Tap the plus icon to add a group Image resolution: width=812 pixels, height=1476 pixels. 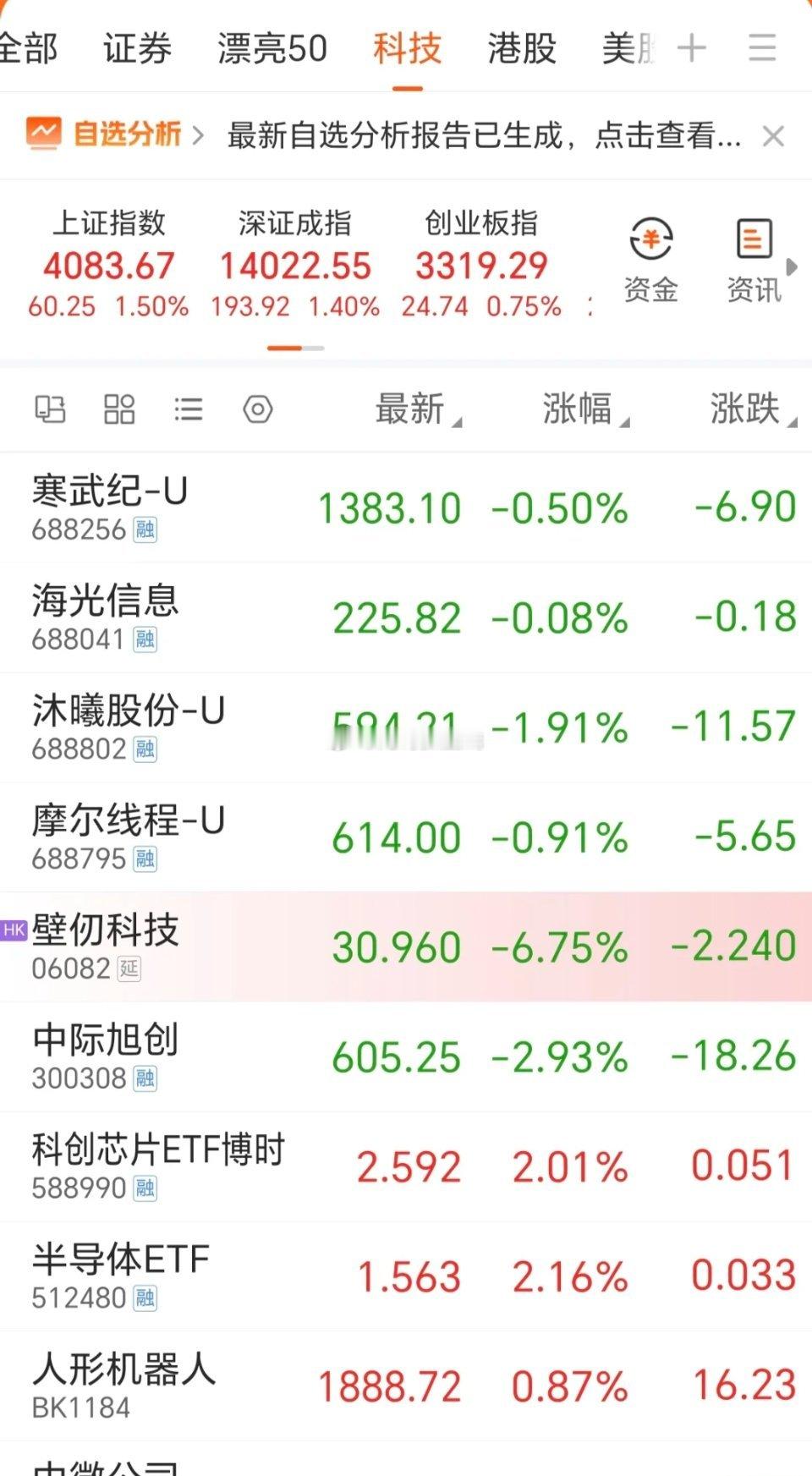[x=692, y=48]
